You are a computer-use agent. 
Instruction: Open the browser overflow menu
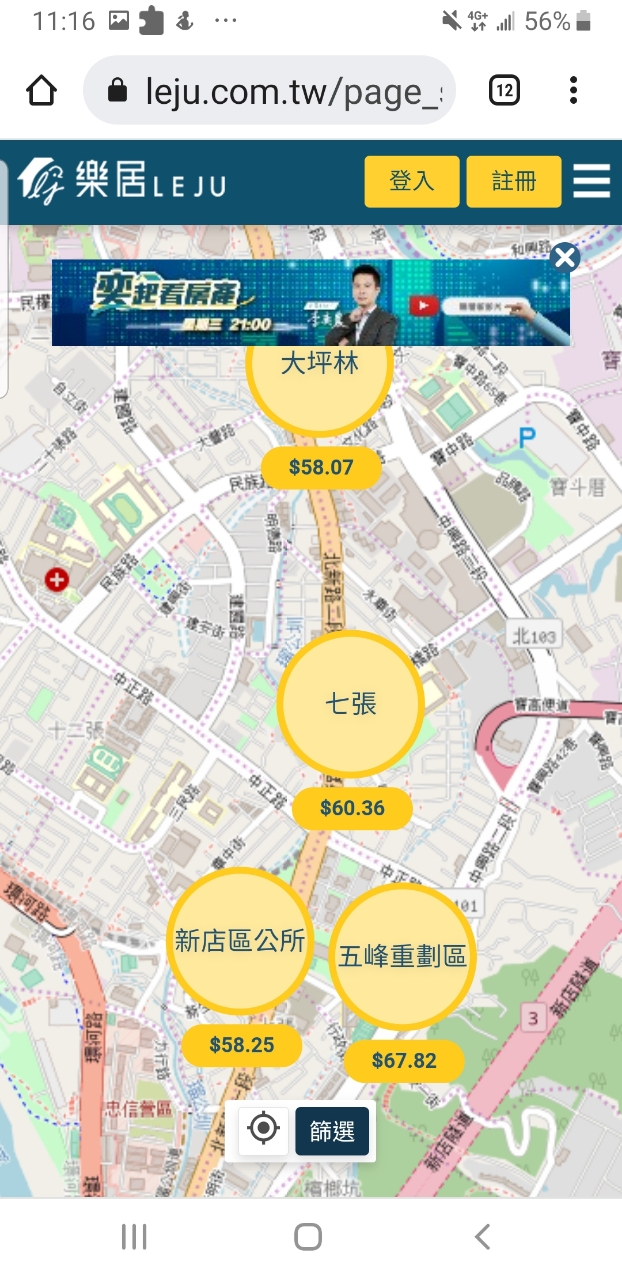pos(573,91)
